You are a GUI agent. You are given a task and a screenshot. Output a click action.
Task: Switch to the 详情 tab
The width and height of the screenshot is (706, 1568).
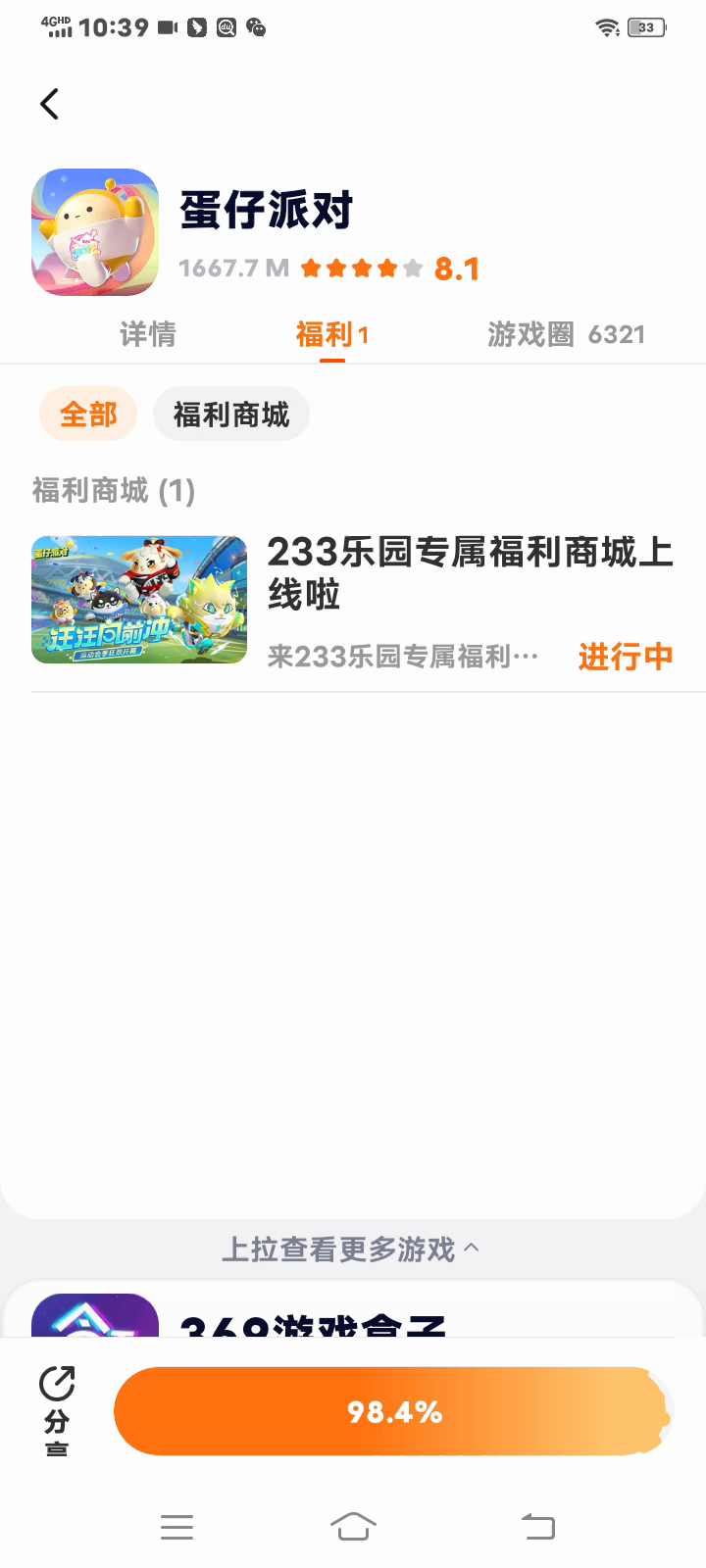click(x=148, y=334)
